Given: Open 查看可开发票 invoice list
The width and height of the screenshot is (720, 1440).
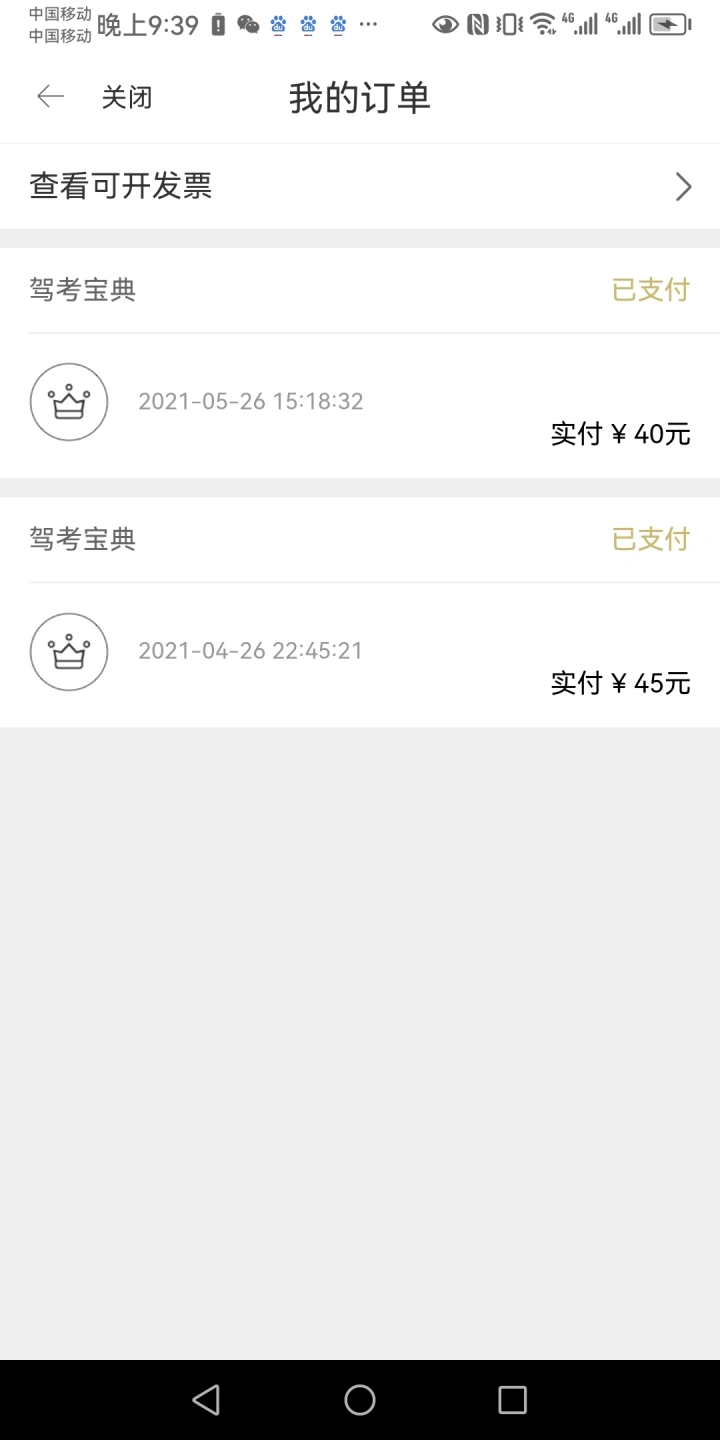Looking at the screenshot, I should (360, 187).
